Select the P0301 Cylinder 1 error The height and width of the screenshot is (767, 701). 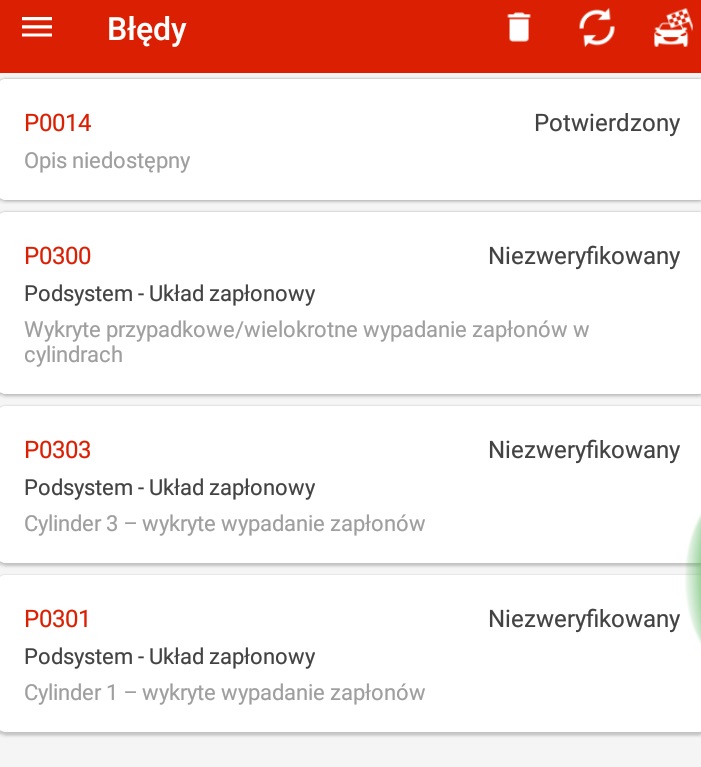pos(350,654)
